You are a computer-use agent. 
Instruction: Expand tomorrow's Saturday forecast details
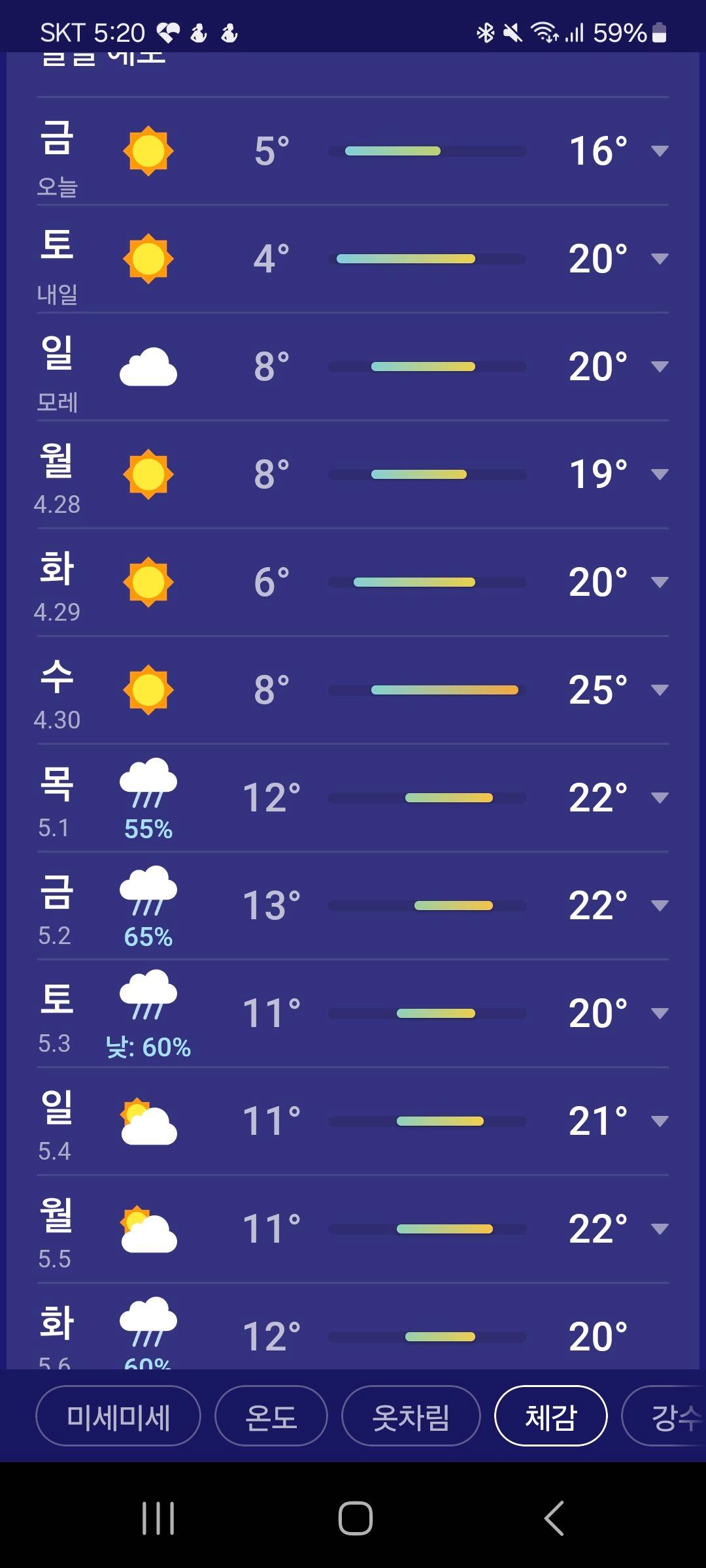(660, 259)
